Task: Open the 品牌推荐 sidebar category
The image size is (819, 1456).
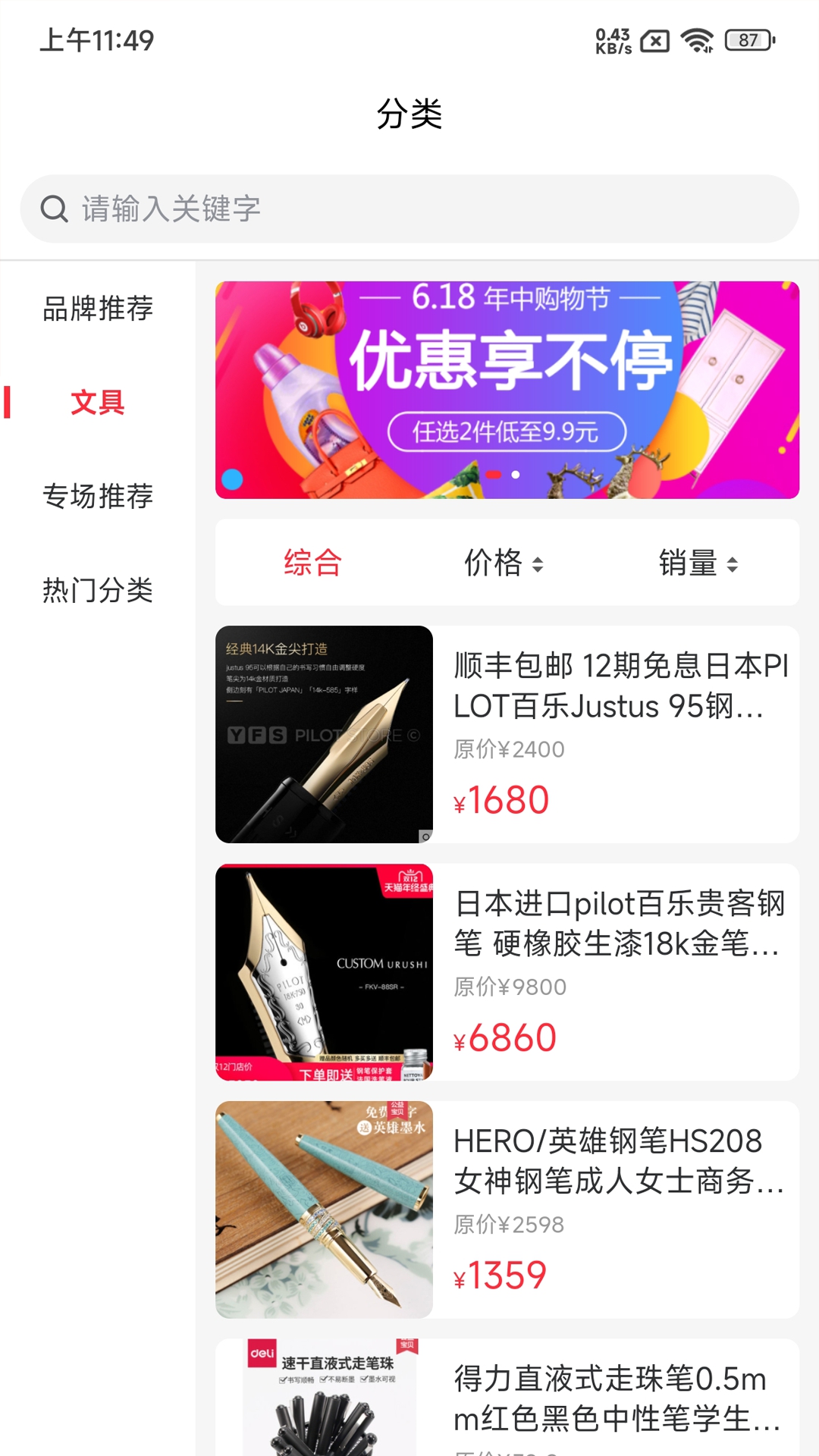Action: point(97,309)
